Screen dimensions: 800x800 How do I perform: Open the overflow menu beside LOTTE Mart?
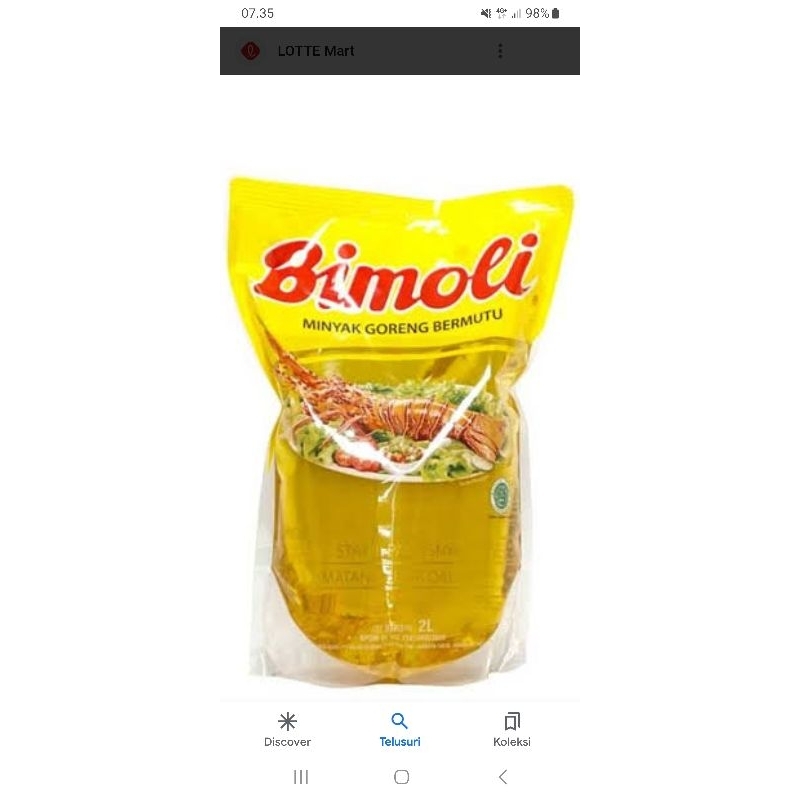pos(500,51)
